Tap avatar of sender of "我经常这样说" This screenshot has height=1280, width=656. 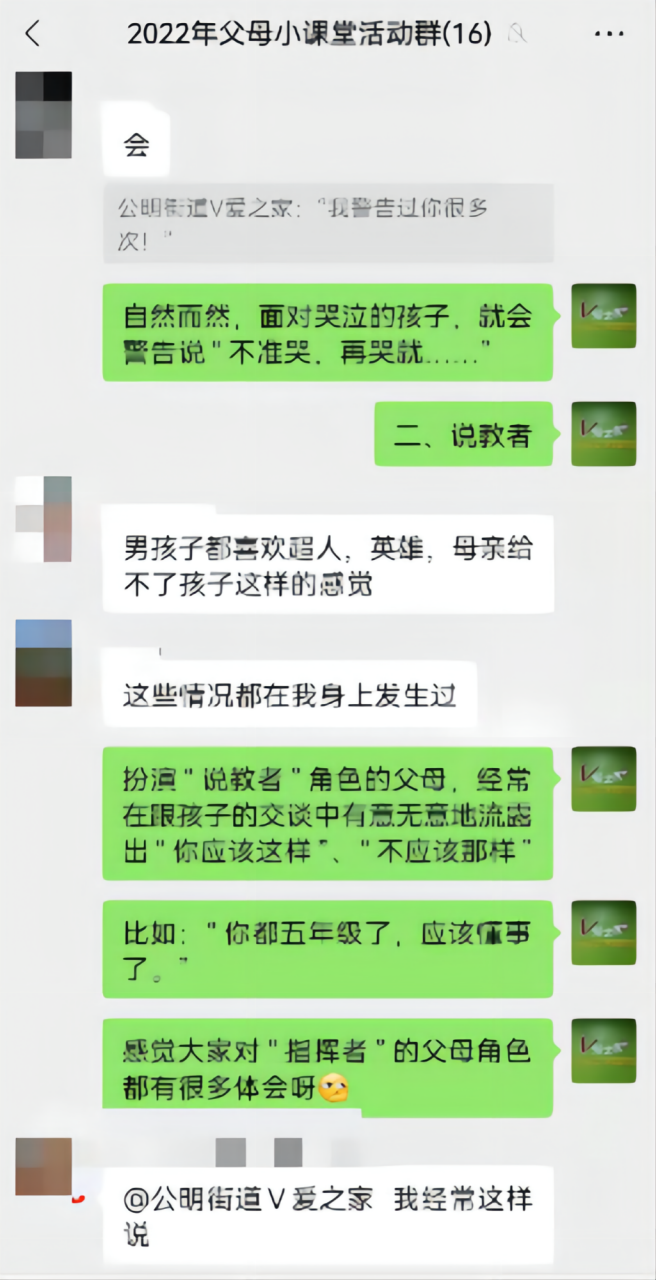[x=43, y=1167]
